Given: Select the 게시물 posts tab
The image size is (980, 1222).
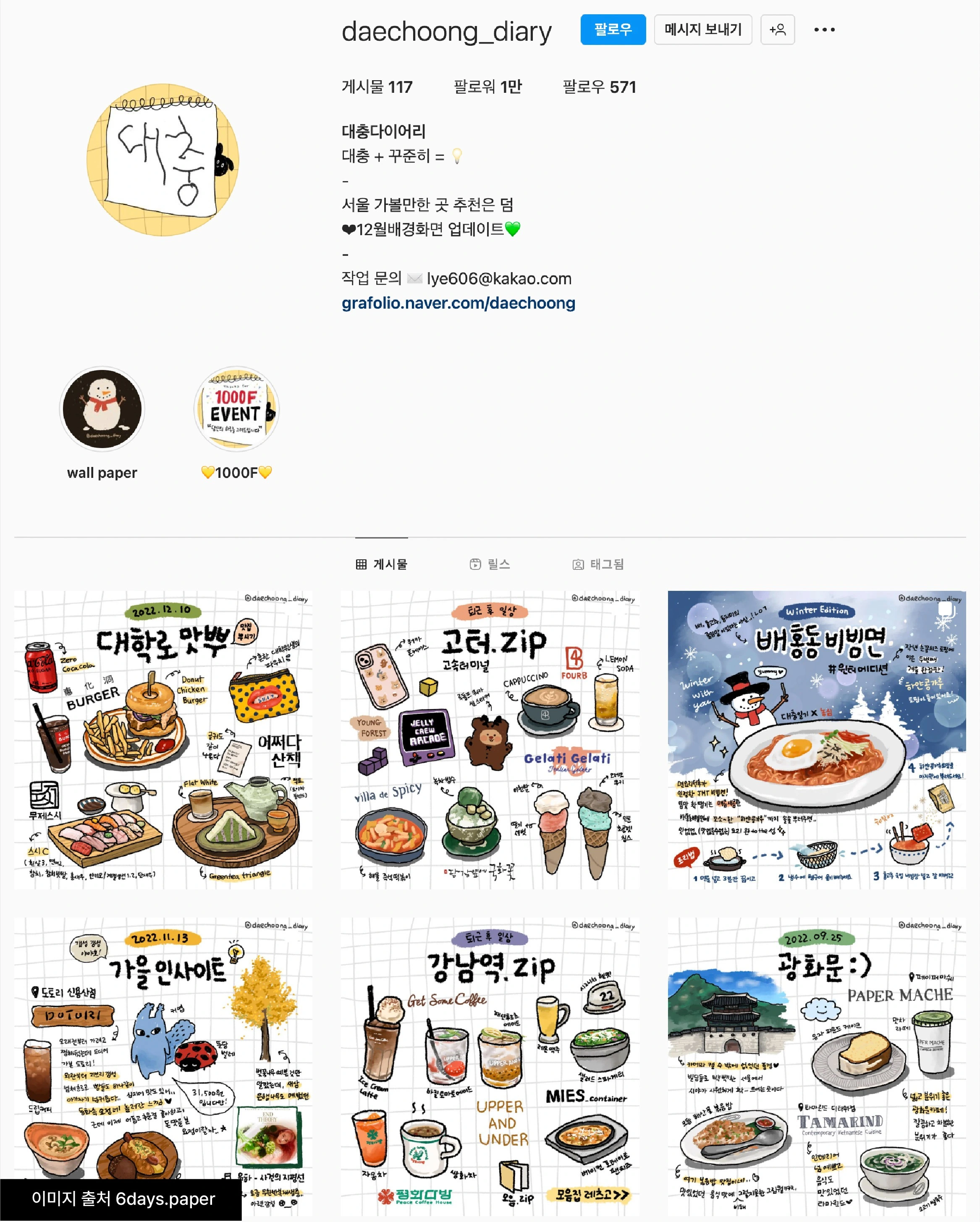Looking at the screenshot, I should click(381, 564).
